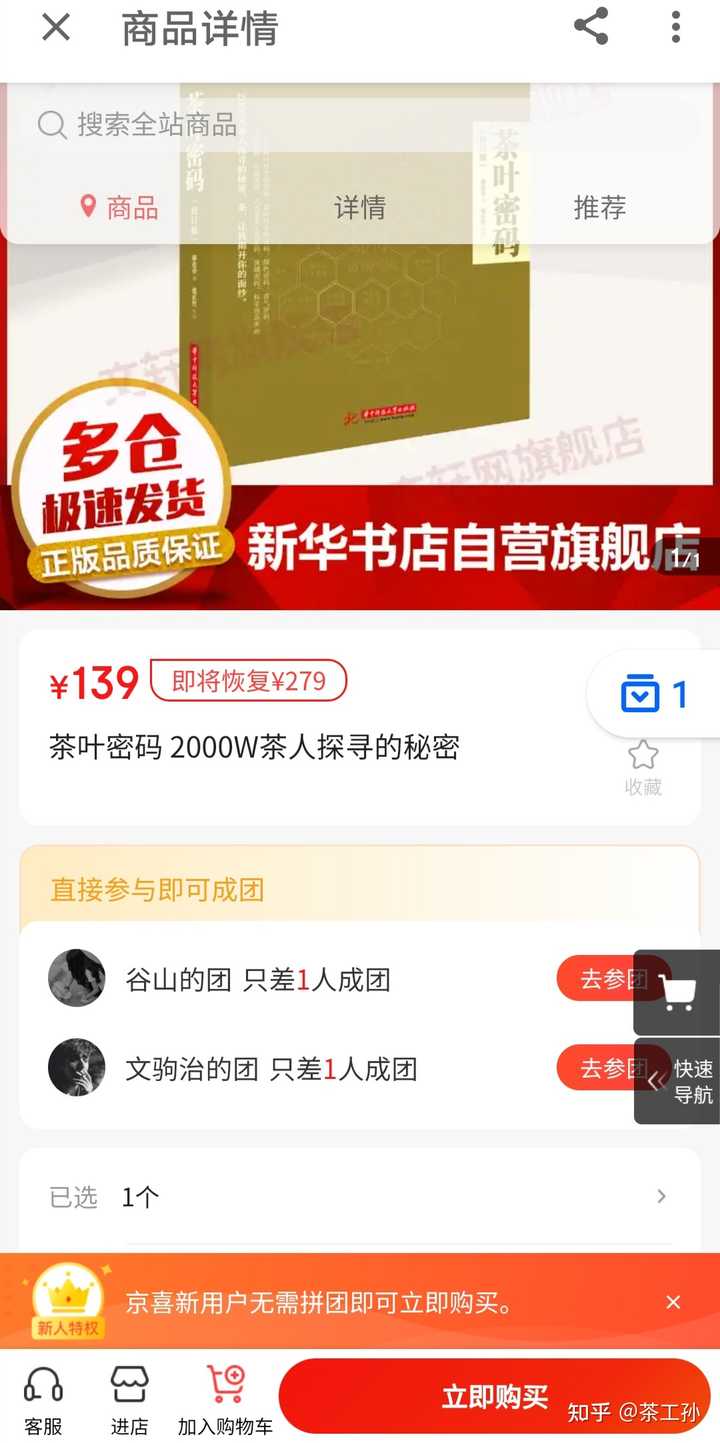Switch to the 详情 tab

click(360, 207)
